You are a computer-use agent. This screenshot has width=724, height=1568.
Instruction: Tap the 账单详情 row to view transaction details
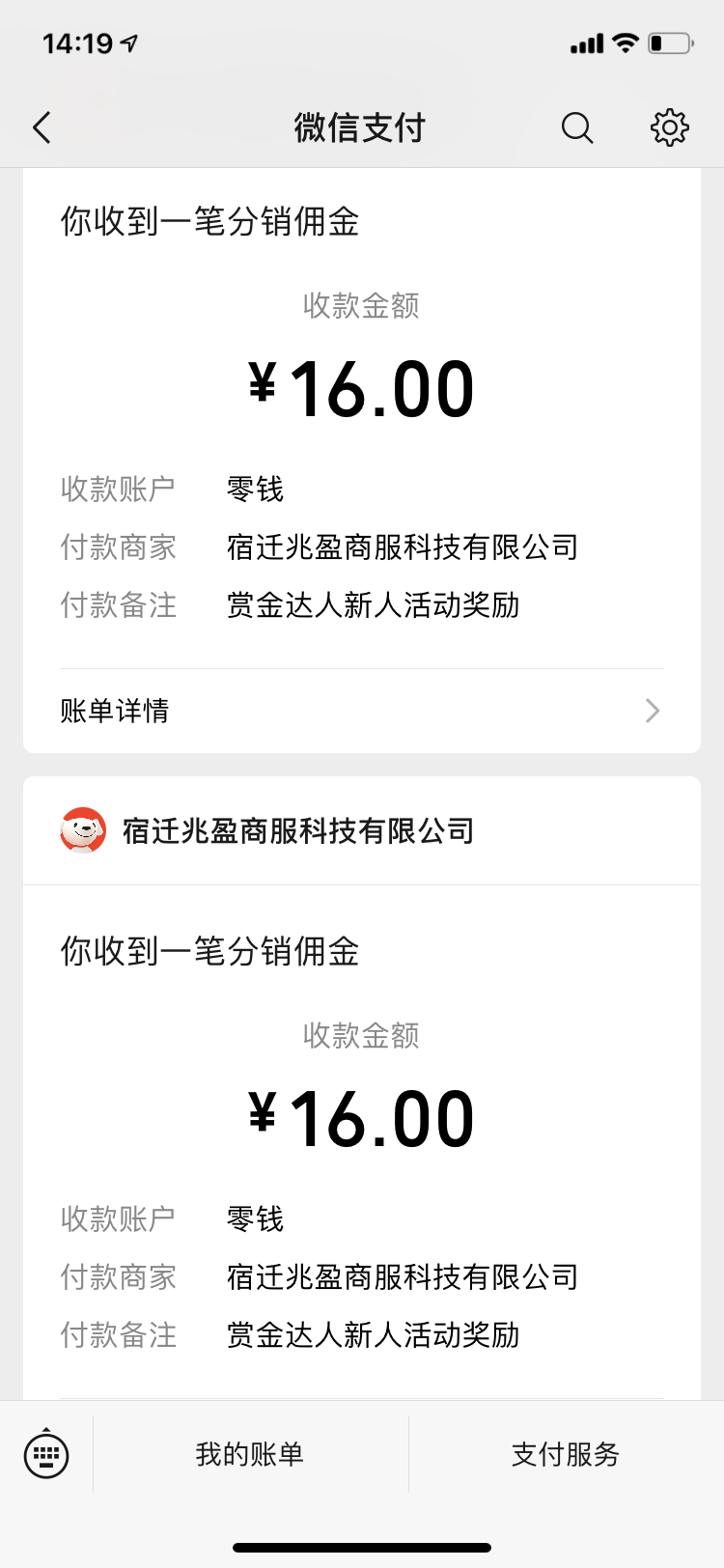pyautogui.click(x=113, y=711)
